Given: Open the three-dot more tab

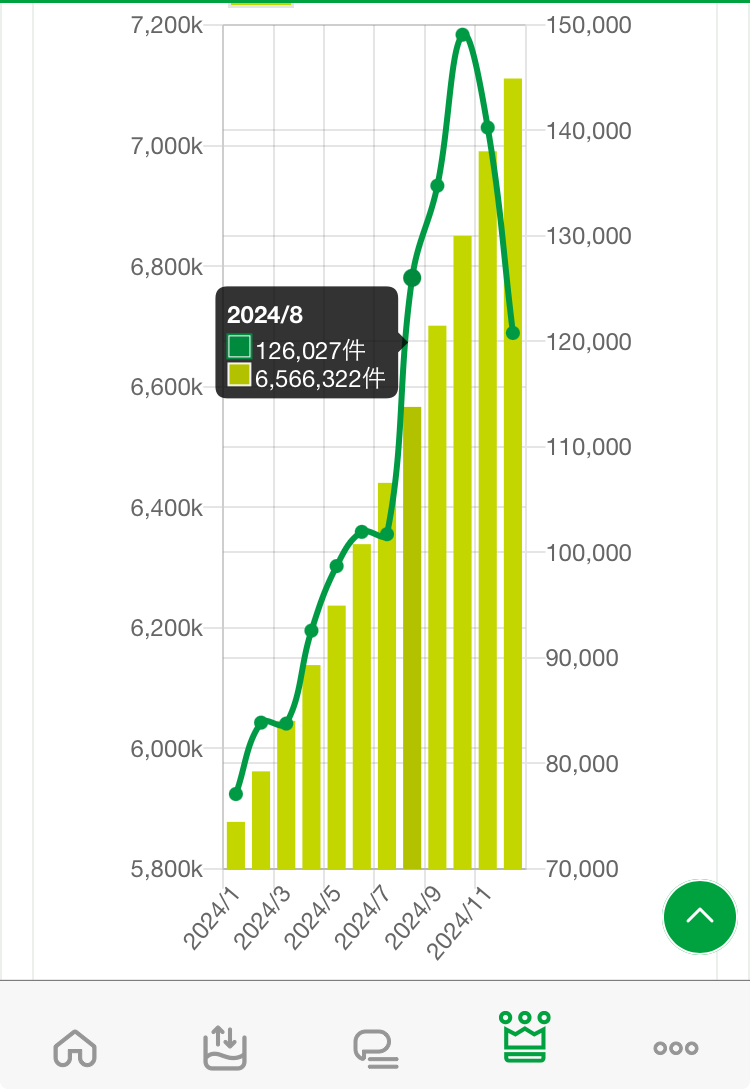Looking at the screenshot, I should 675,1047.
